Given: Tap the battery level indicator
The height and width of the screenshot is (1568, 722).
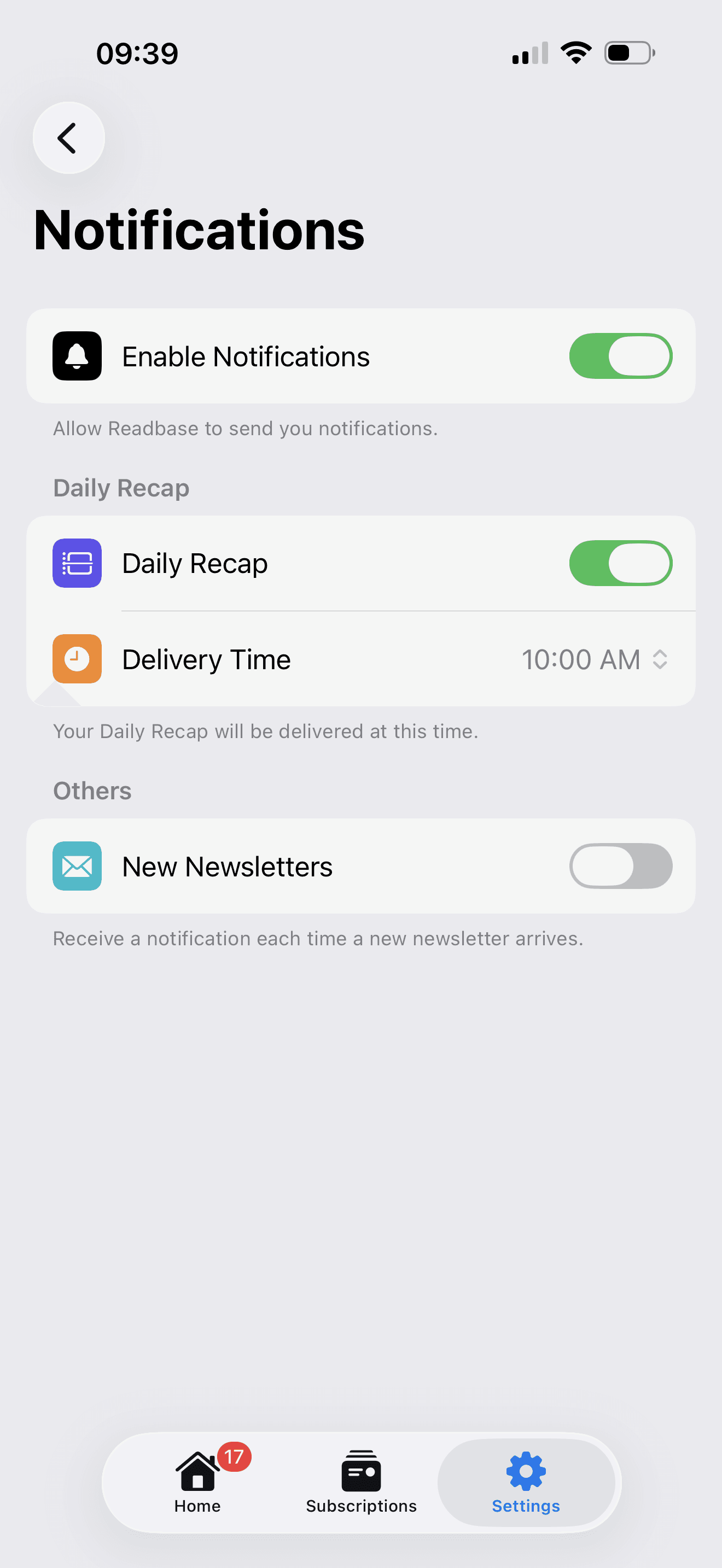Looking at the screenshot, I should pyautogui.click(x=627, y=52).
